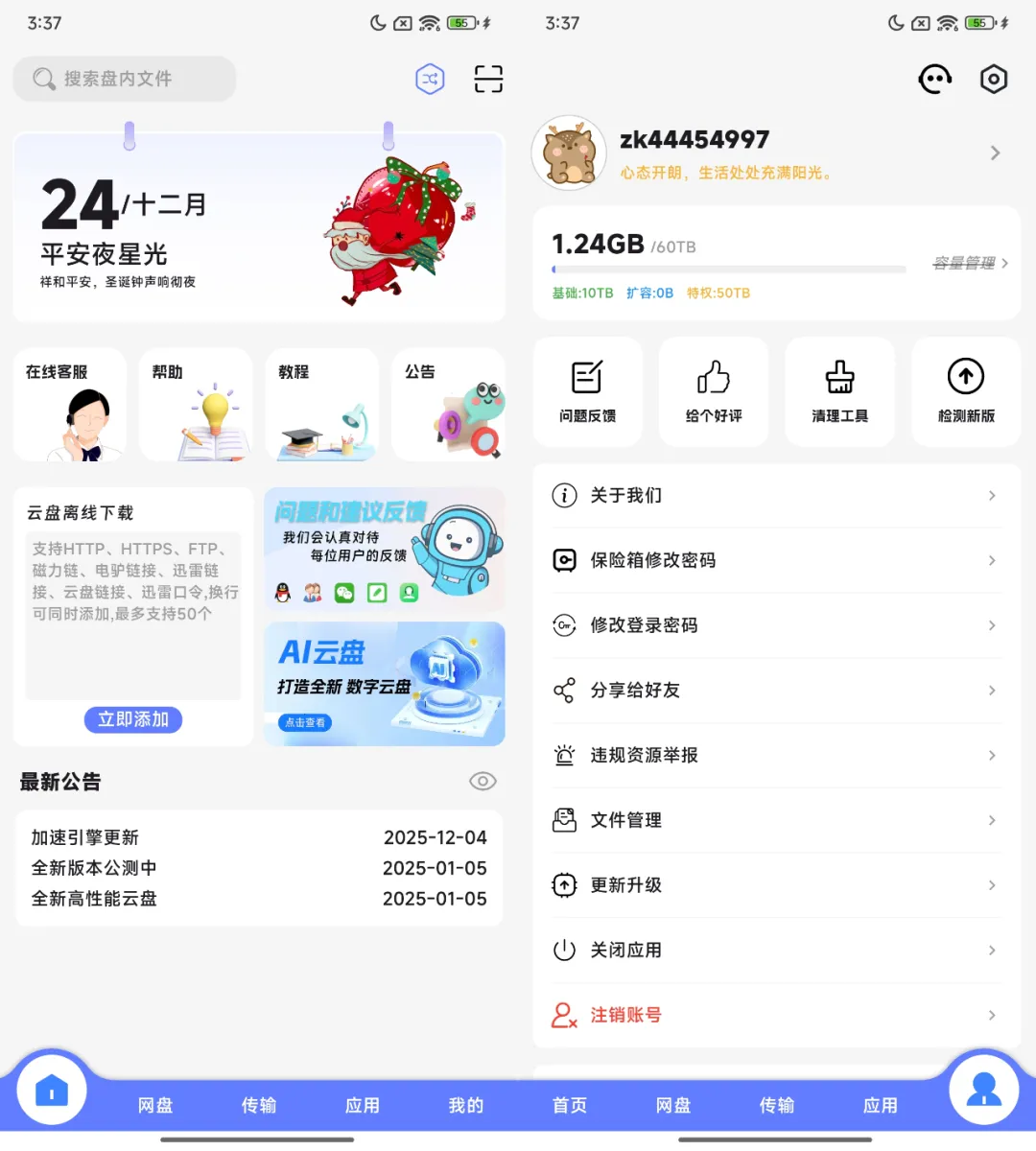Open the 清理工具 cleanup tool
The image size is (1036, 1151).
pyautogui.click(x=839, y=391)
